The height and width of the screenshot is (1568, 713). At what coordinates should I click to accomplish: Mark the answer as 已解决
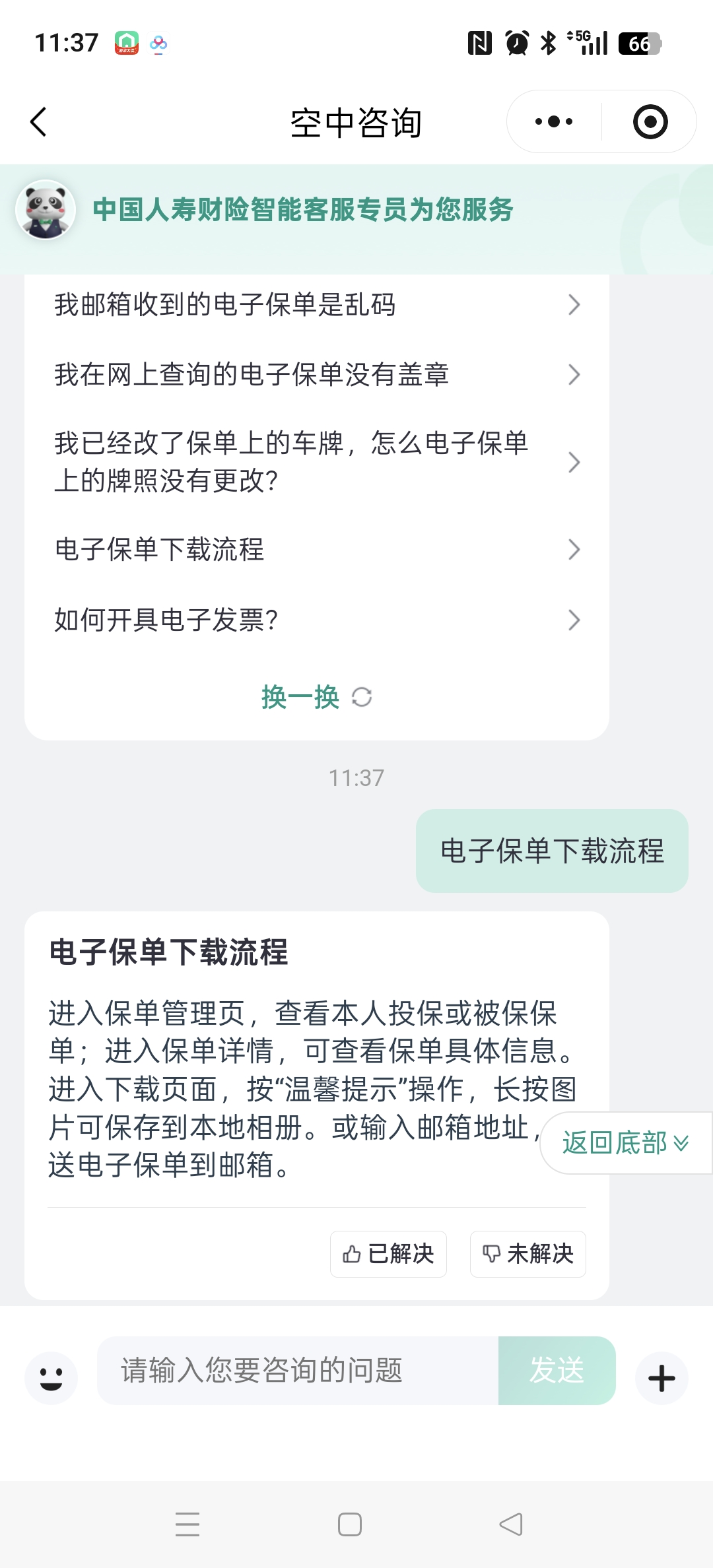(388, 1254)
